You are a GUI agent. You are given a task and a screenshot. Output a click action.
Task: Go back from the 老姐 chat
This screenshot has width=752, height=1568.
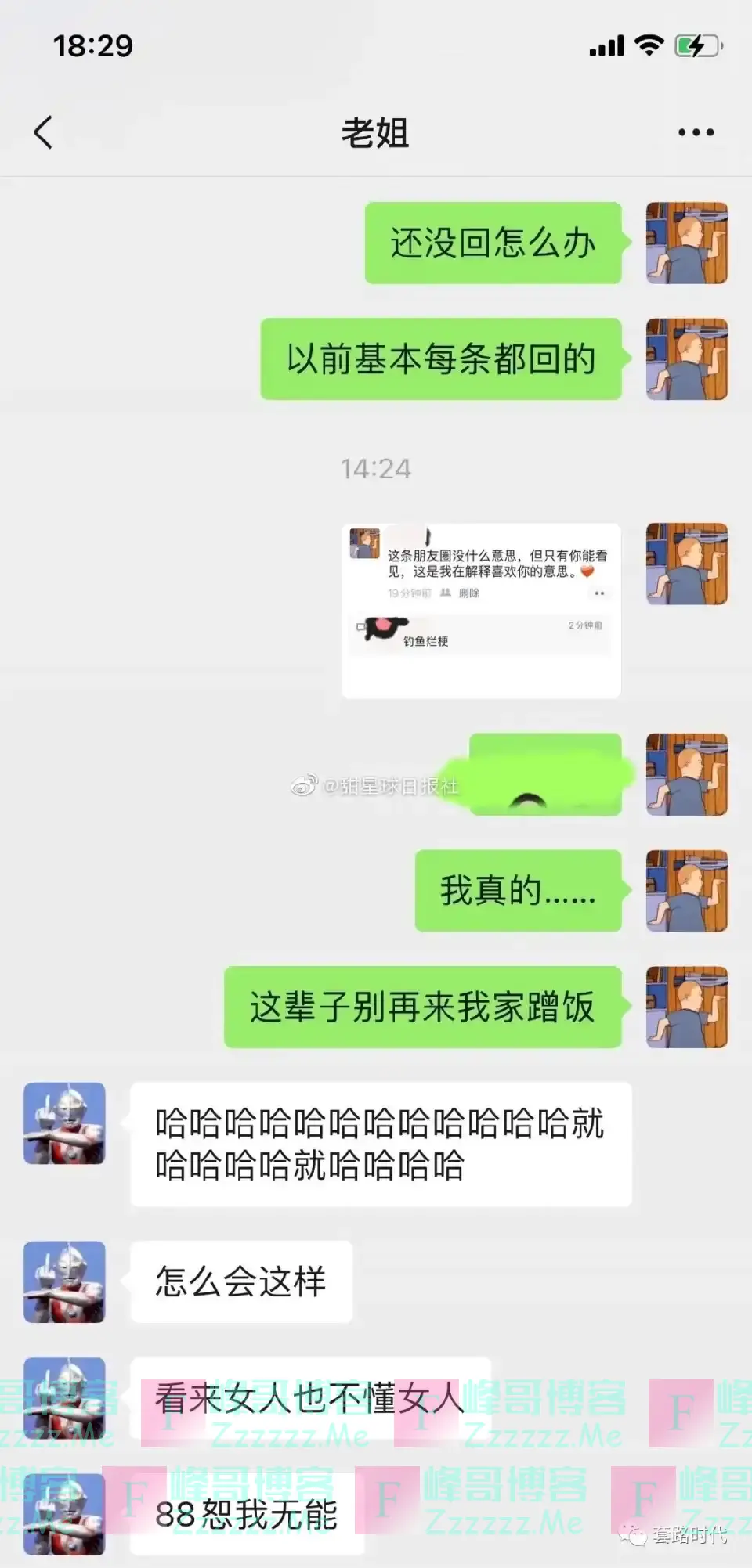[x=44, y=132]
